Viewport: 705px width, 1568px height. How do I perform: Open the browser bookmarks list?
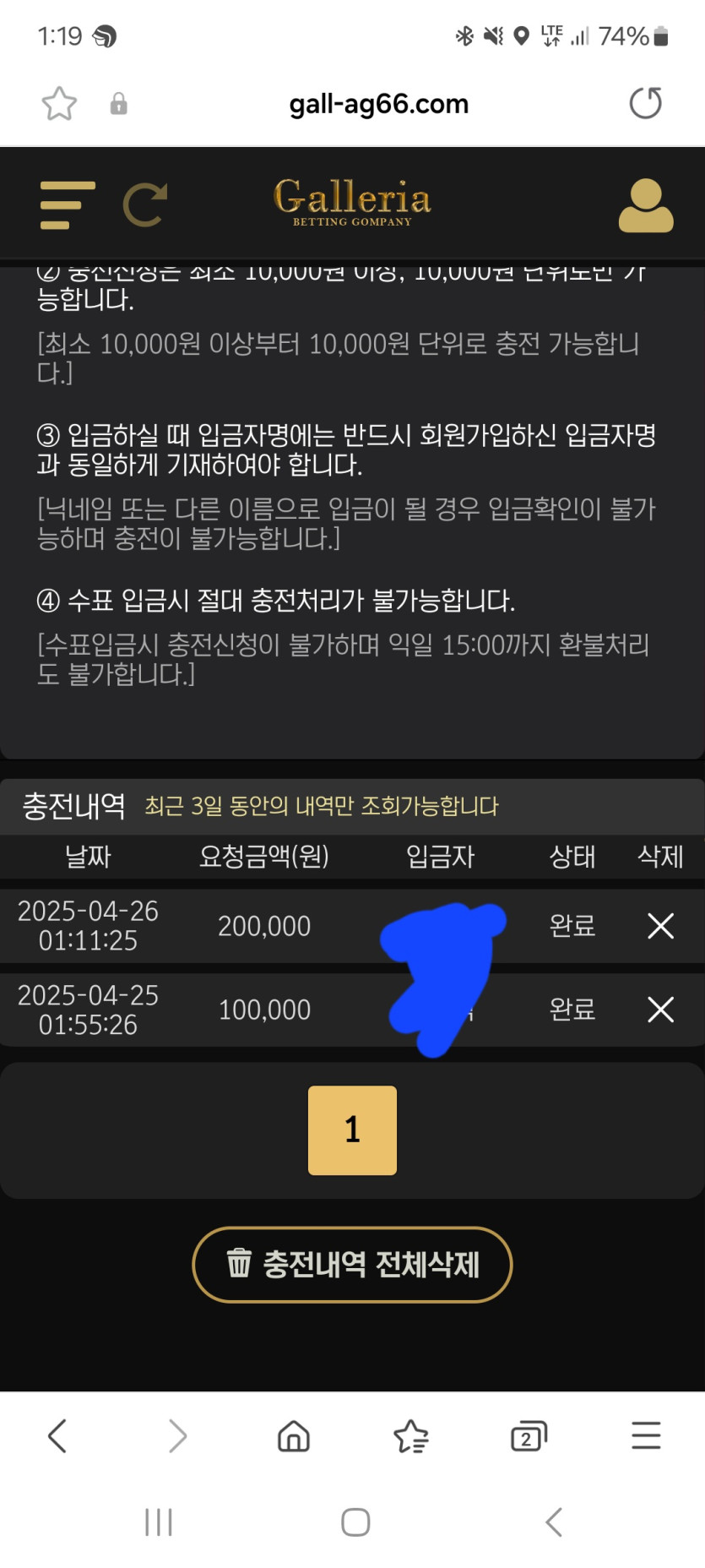pyautogui.click(x=411, y=1435)
